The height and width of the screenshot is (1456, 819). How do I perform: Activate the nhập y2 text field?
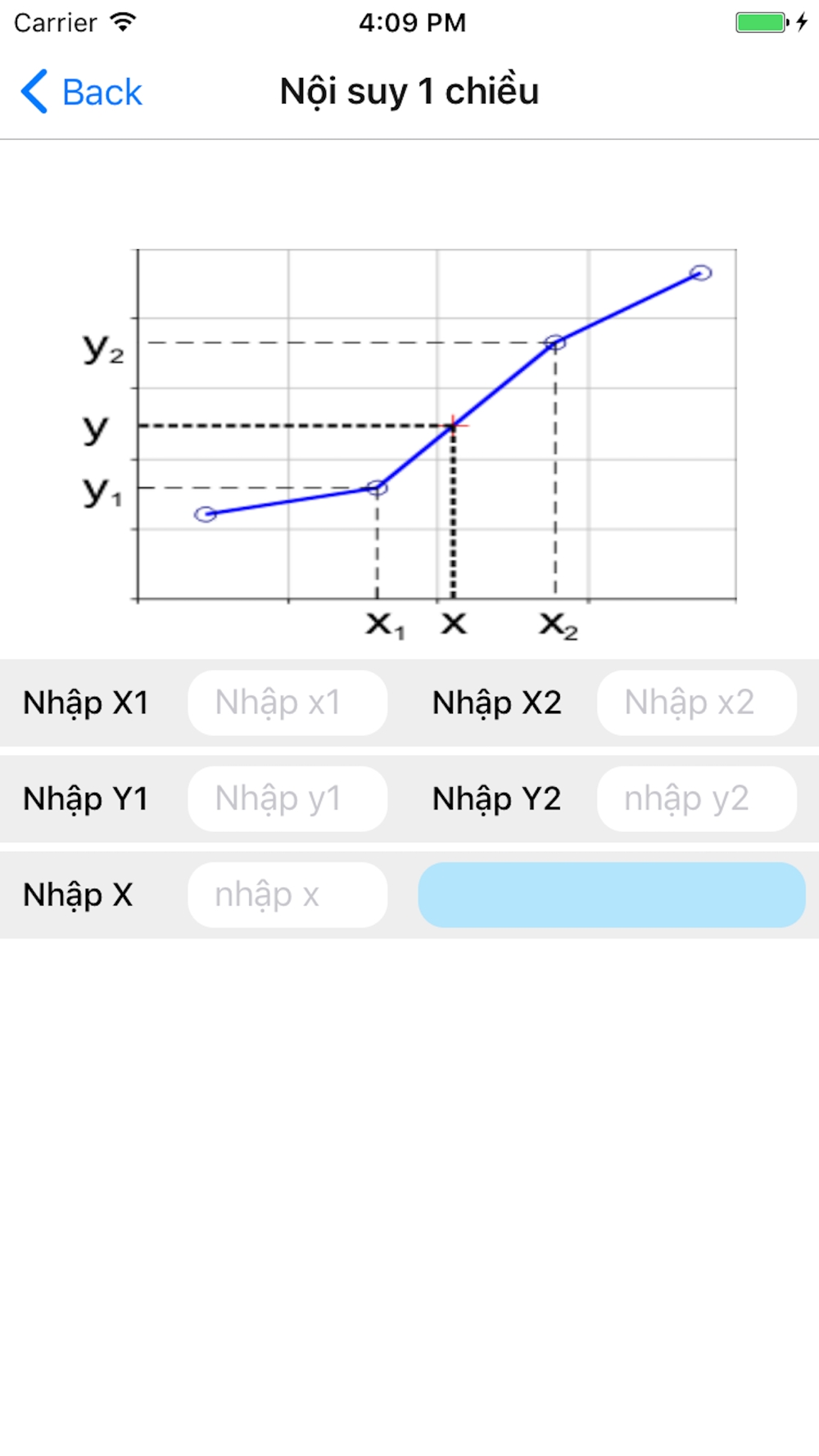(x=697, y=798)
